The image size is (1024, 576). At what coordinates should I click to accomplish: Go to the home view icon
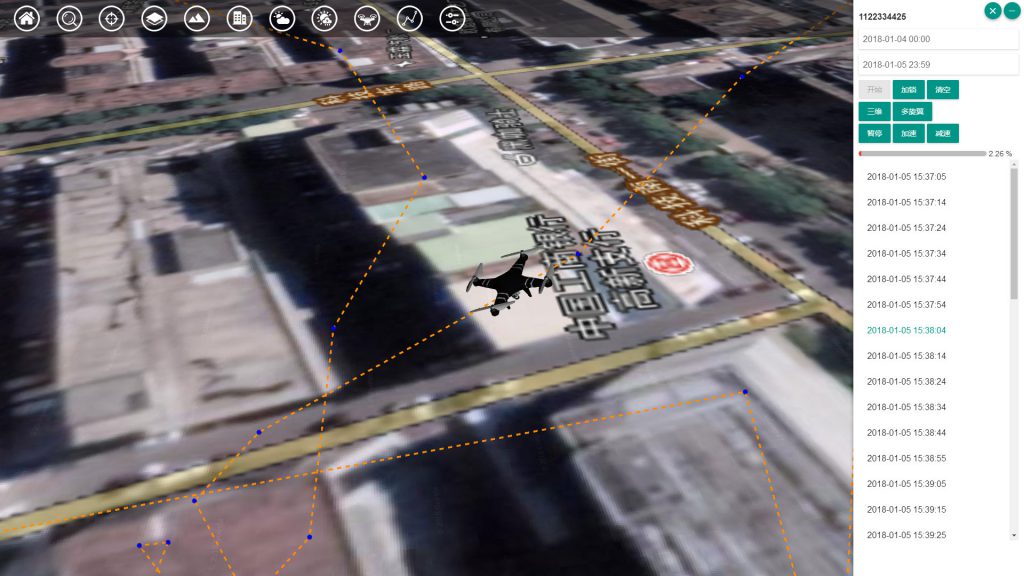click(26, 18)
